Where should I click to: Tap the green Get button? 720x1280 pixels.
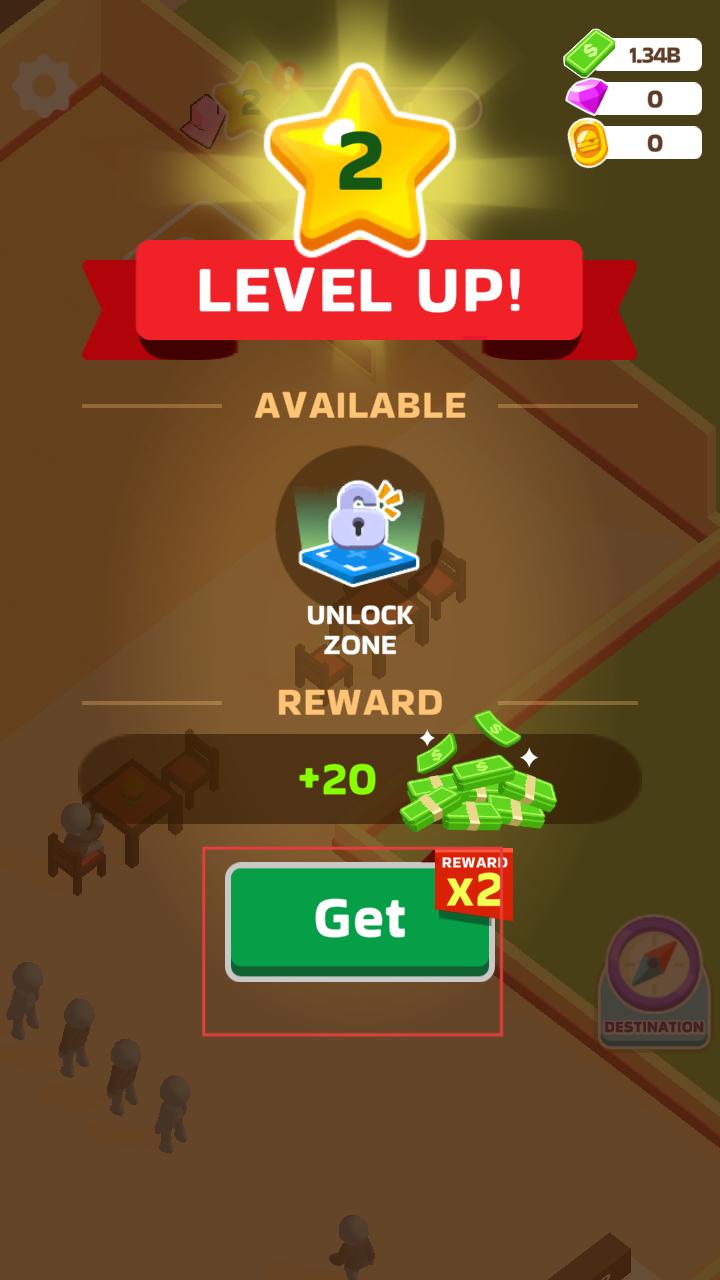(x=358, y=920)
